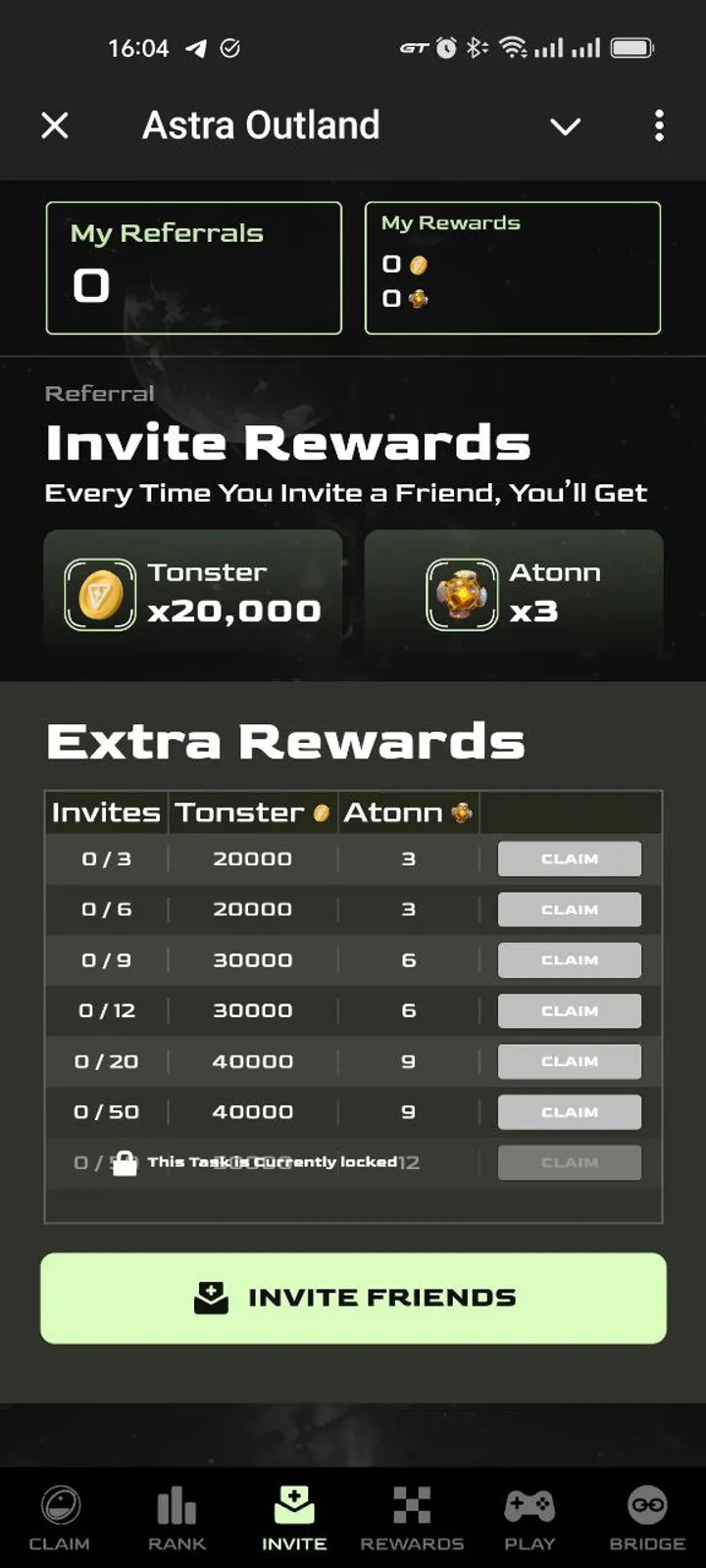This screenshot has height=1568, width=706.
Task: Switch to the Play tab
Action: (x=529, y=1517)
